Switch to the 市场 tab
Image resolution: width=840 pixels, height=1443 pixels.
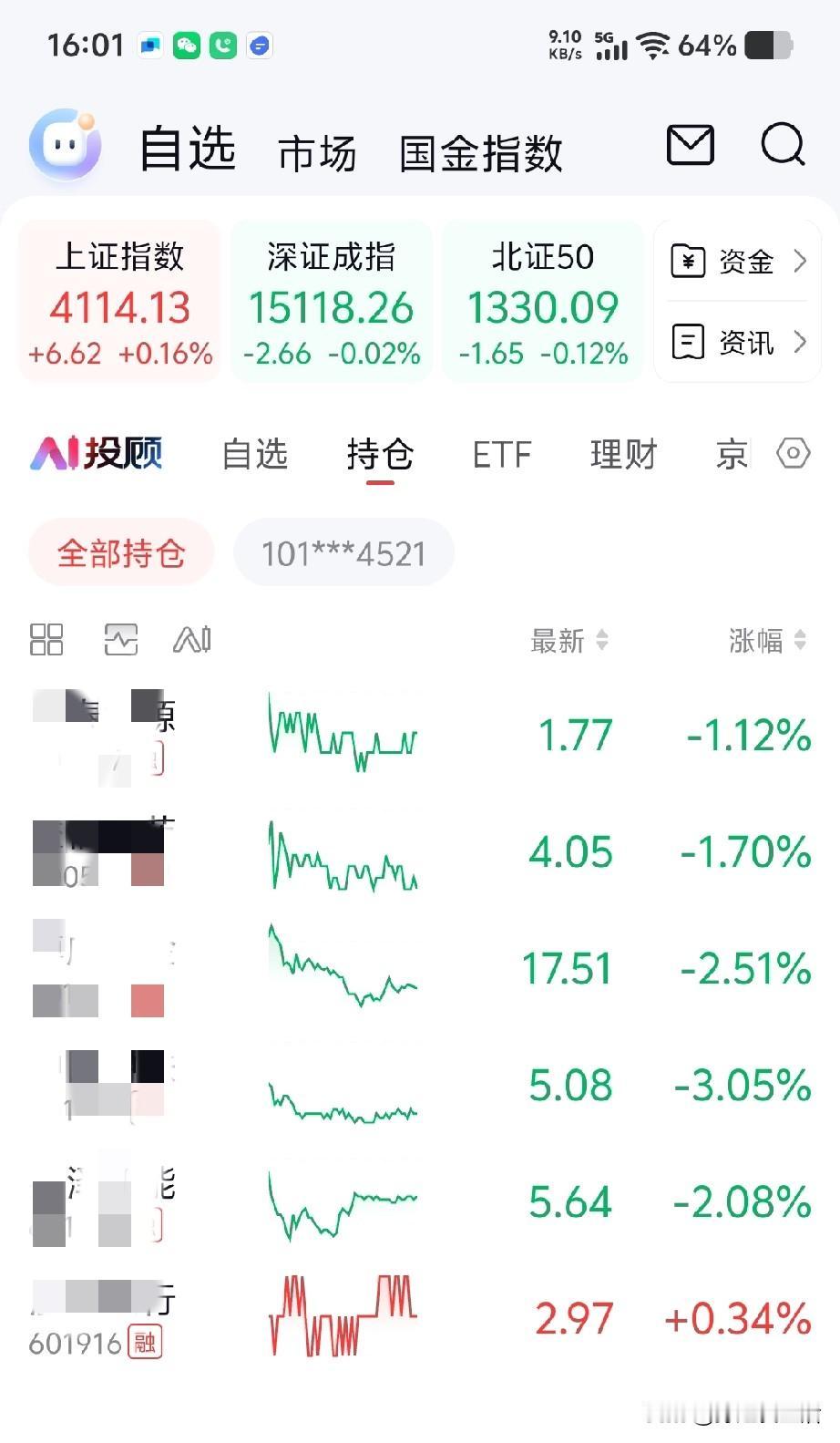tap(317, 153)
